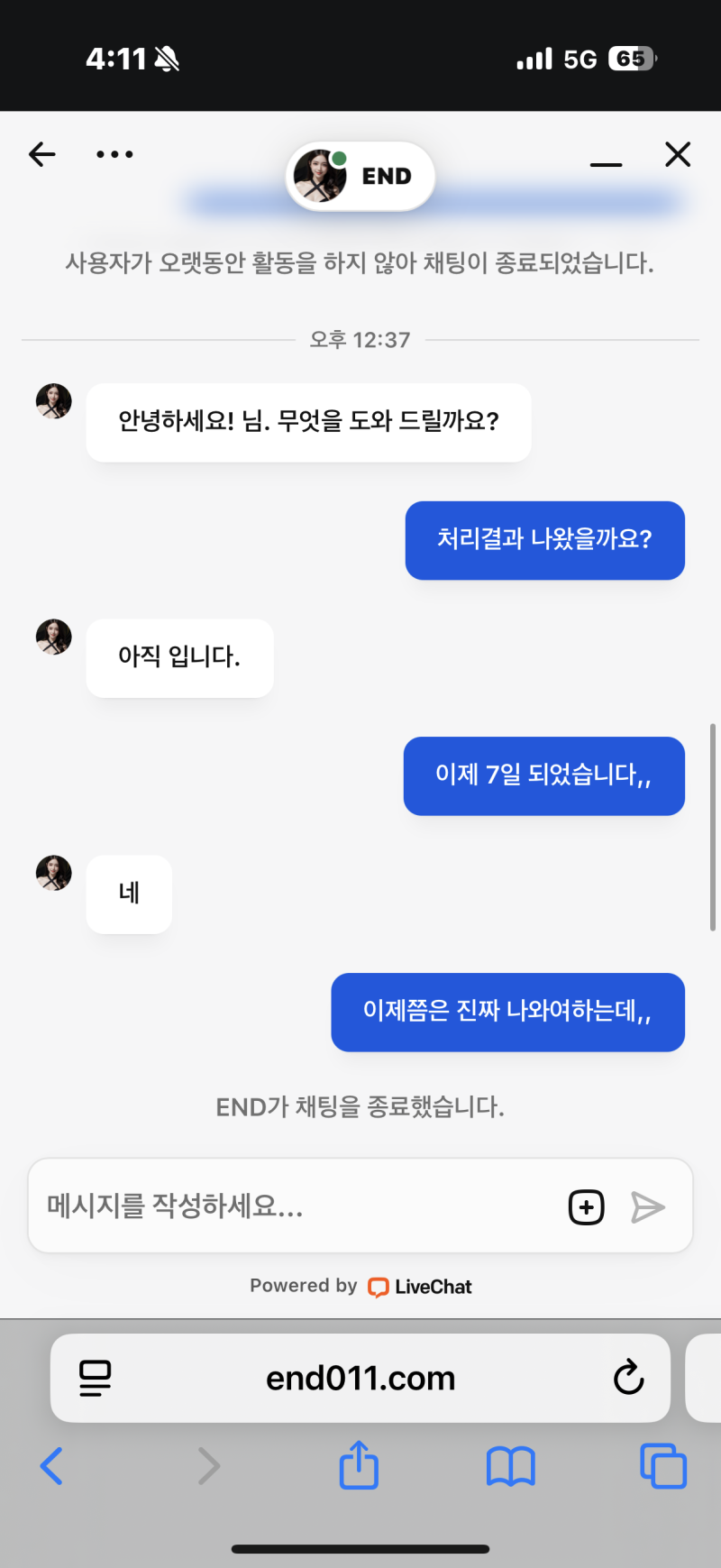This screenshot has width=721, height=1568.
Task: Open the Reader view icon in address bar
Action: coord(94,1378)
